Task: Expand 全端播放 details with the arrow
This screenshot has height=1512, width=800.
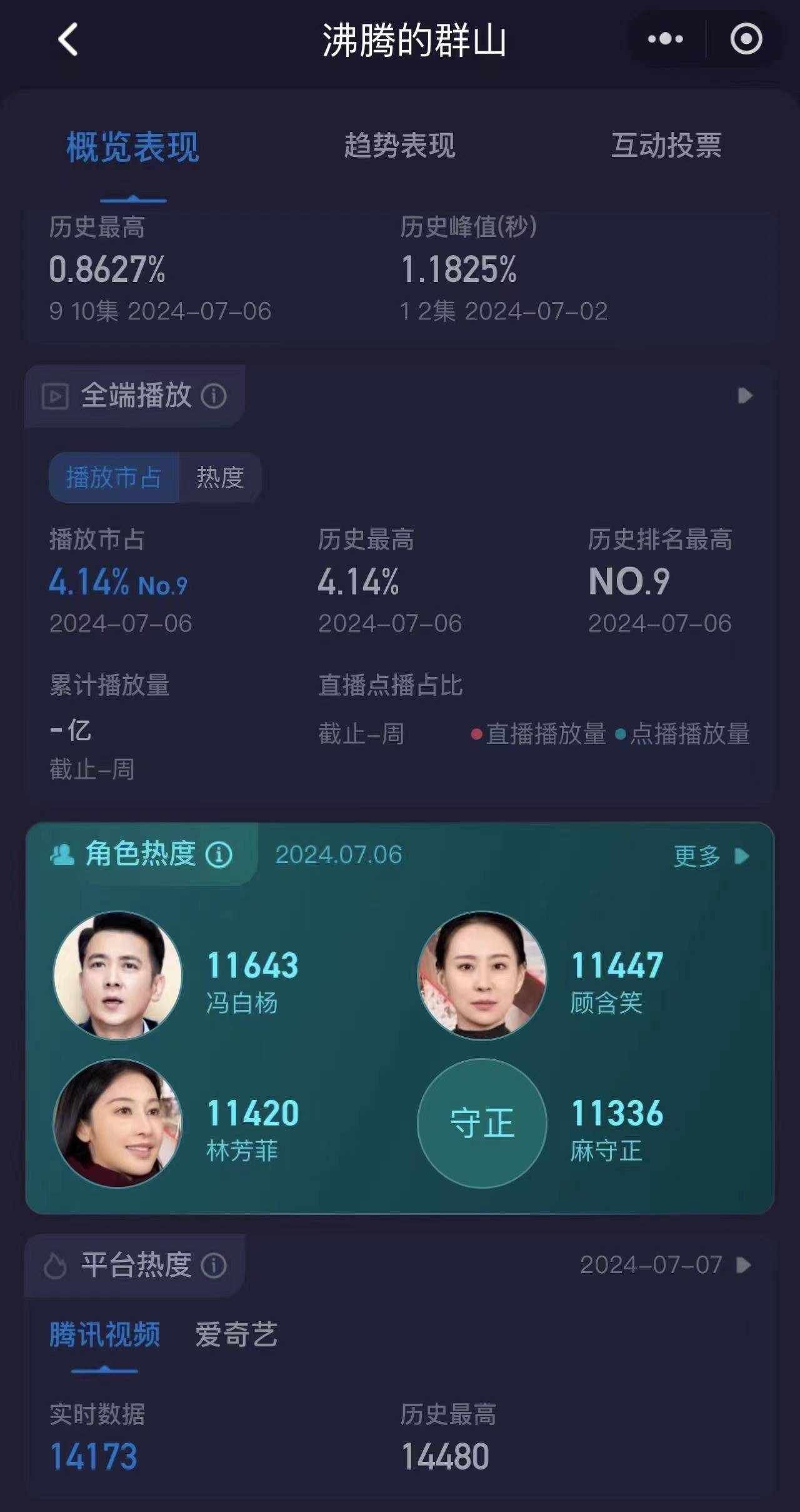Action: click(744, 396)
